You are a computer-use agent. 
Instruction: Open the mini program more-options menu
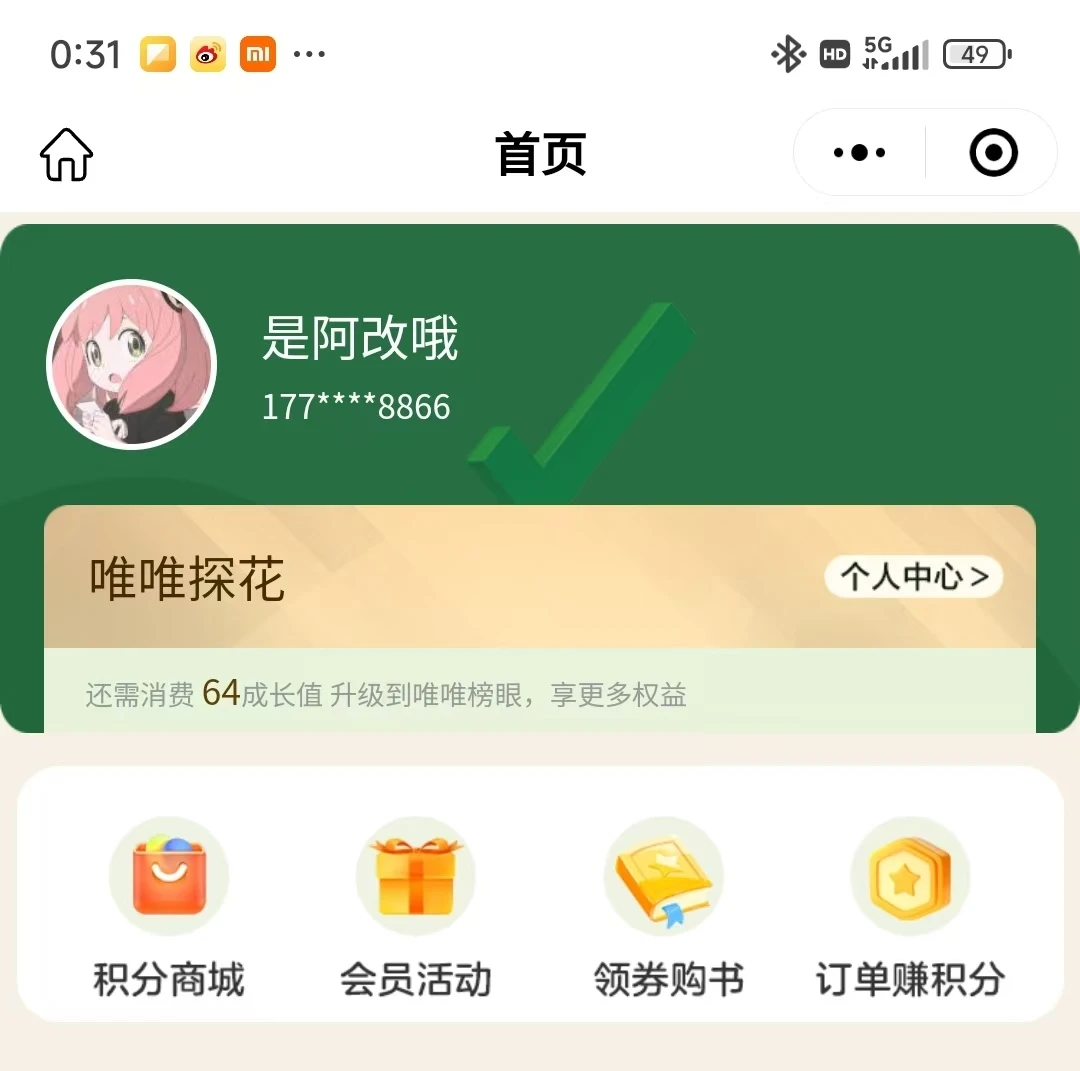(x=859, y=153)
